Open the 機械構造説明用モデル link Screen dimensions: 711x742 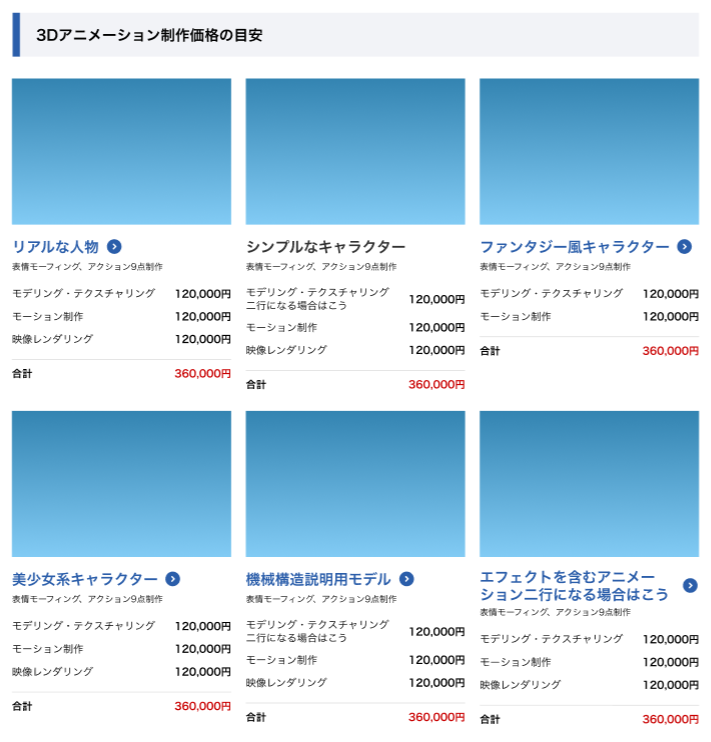(330, 579)
